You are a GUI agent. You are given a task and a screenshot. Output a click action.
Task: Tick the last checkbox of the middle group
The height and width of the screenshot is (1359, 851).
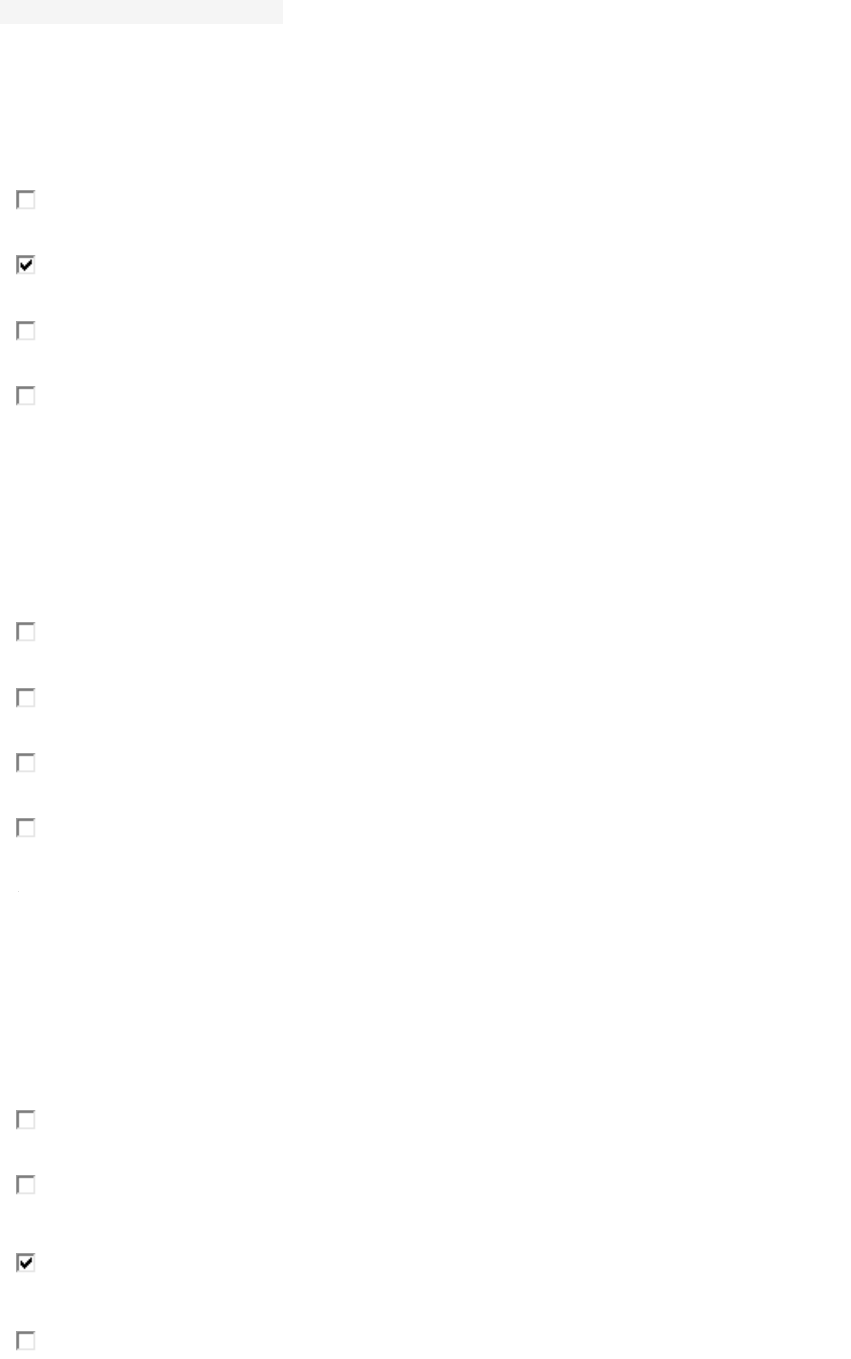pyautogui.click(x=26, y=828)
